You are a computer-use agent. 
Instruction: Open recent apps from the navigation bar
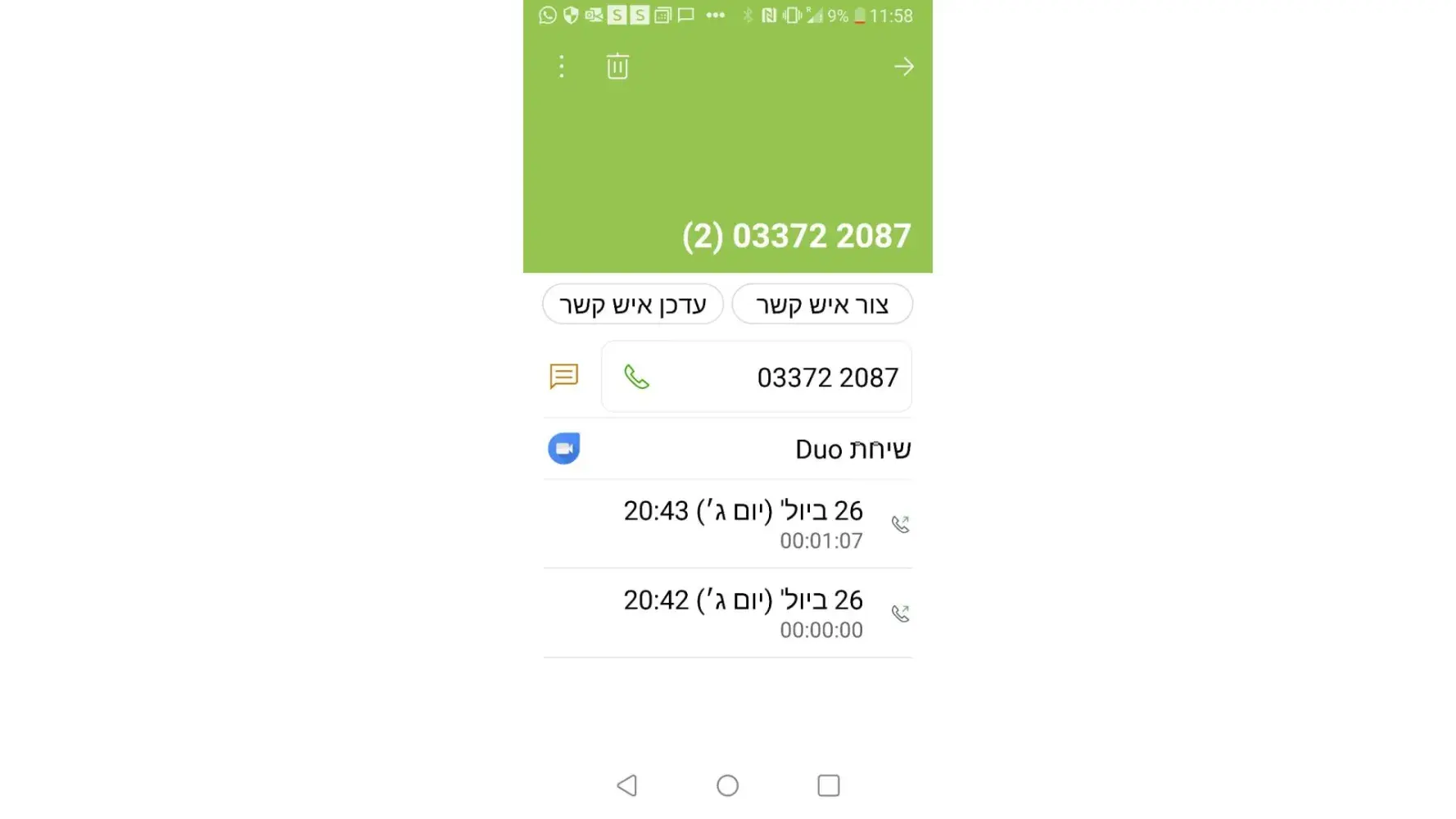[x=828, y=785]
